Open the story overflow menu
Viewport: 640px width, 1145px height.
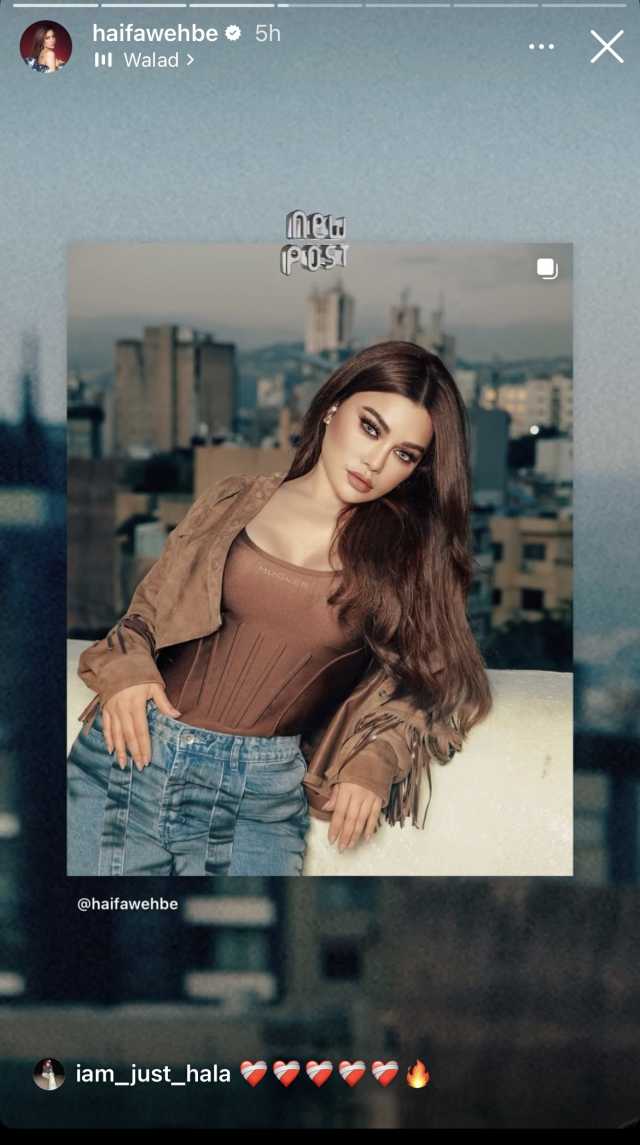click(541, 47)
